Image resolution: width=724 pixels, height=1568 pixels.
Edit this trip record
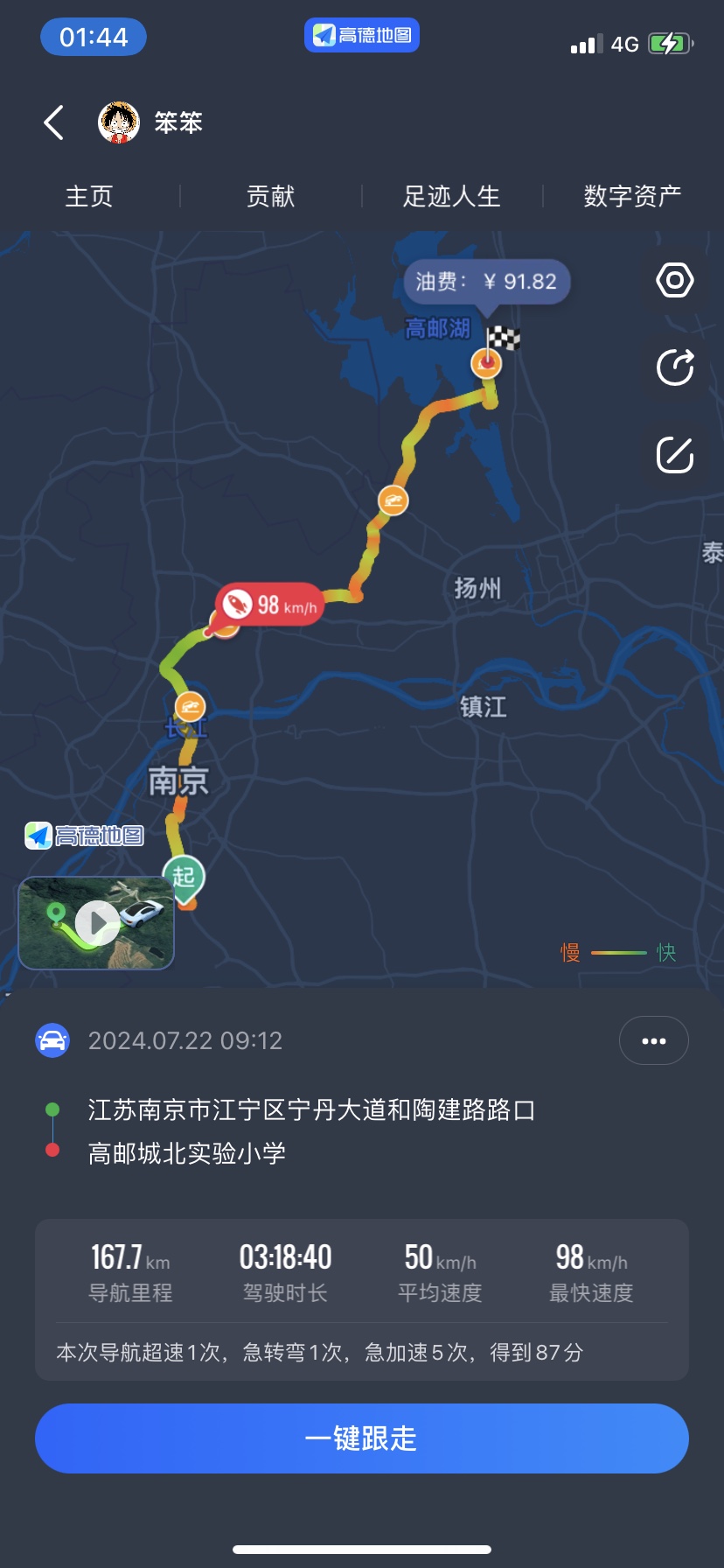click(x=674, y=455)
